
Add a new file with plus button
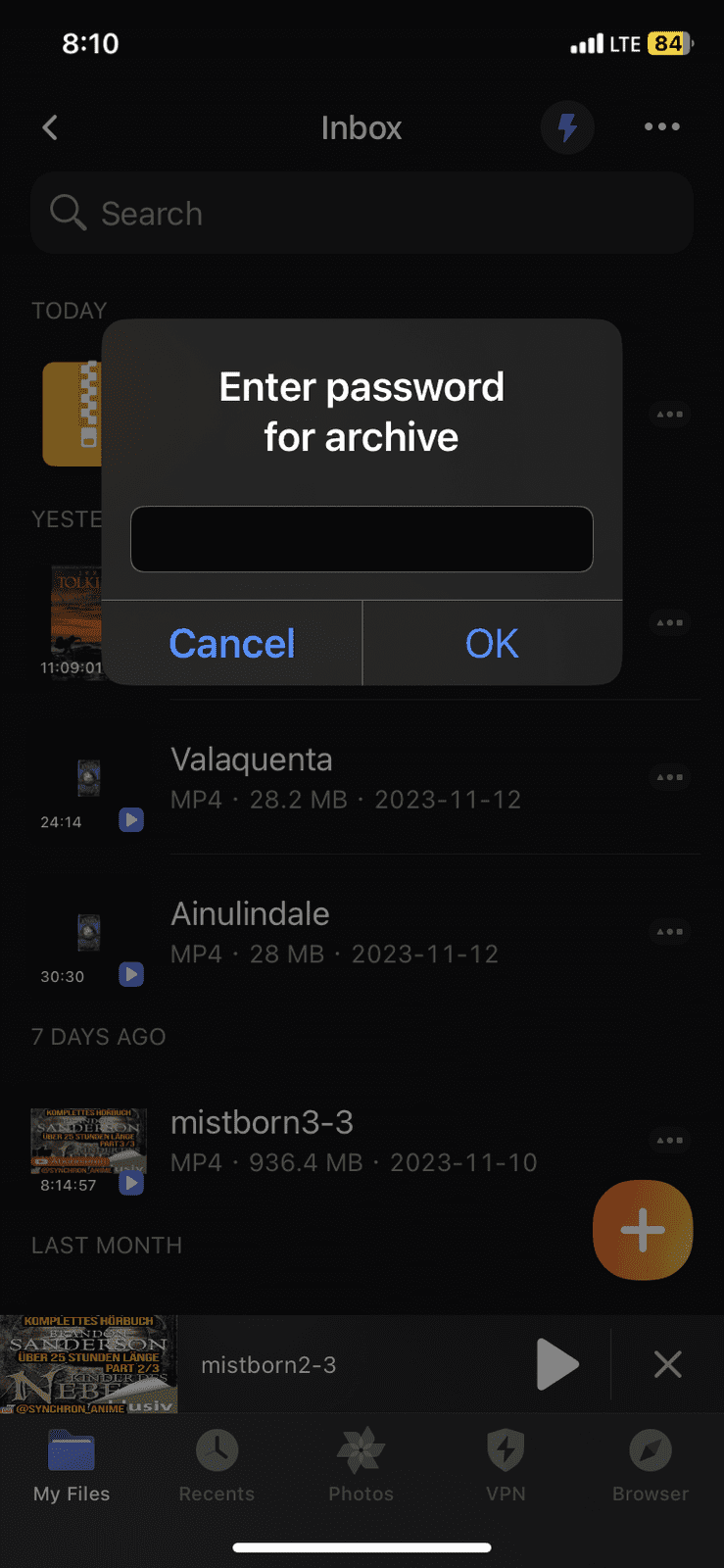[x=643, y=1230]
